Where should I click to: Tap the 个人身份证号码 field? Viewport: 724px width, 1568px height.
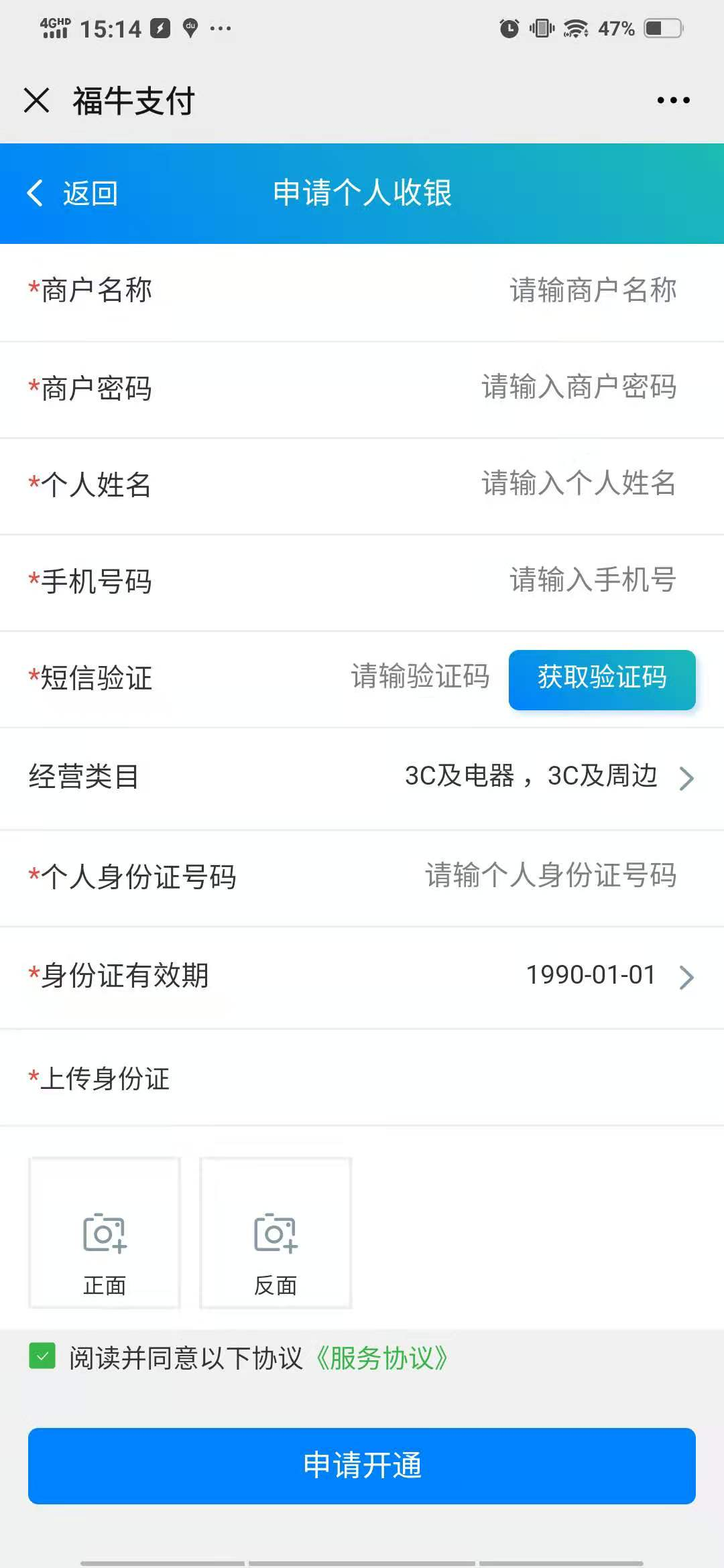tap(550, 876)
